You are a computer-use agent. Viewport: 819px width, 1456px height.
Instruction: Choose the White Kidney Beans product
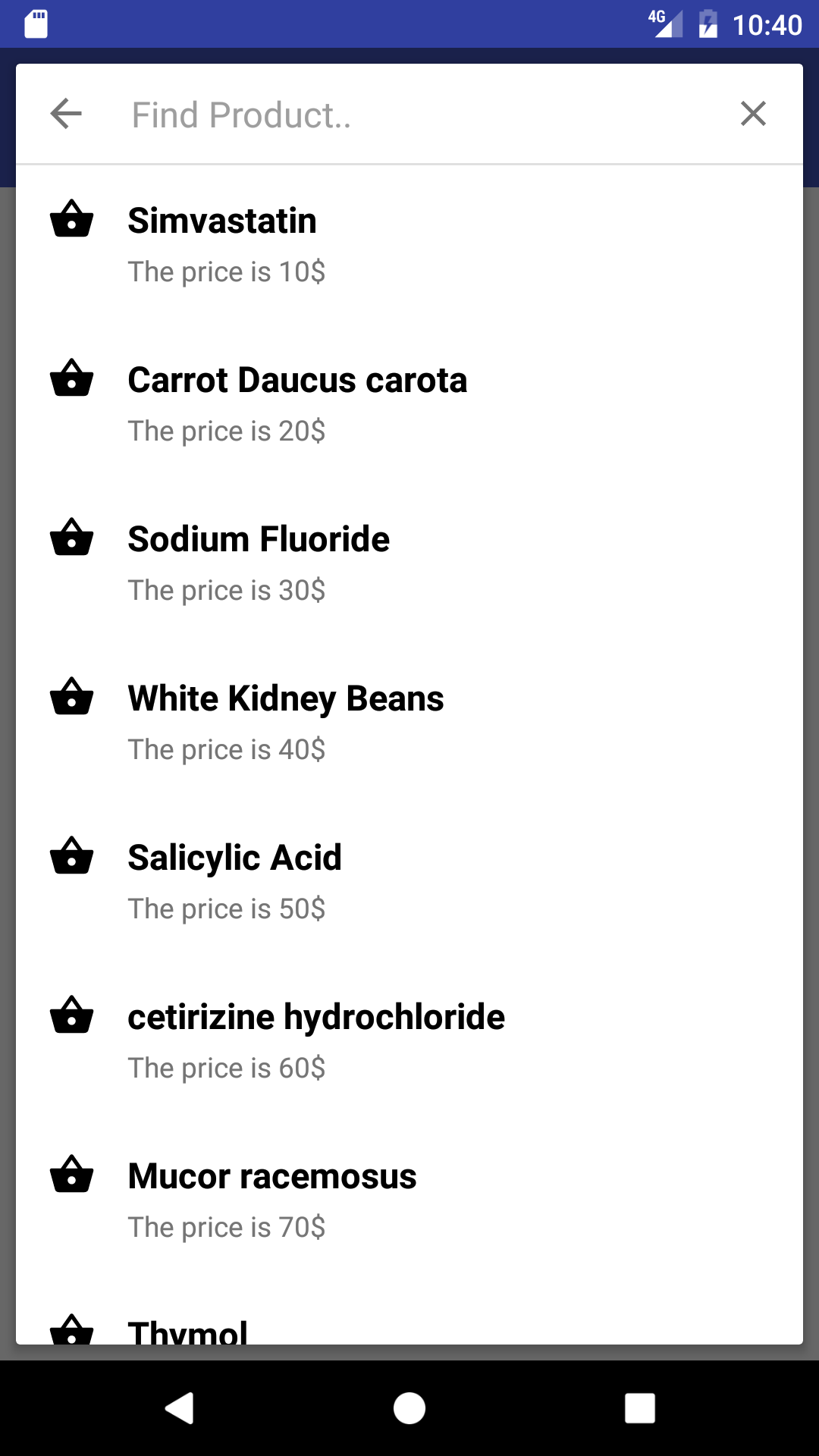click(409, 722)
